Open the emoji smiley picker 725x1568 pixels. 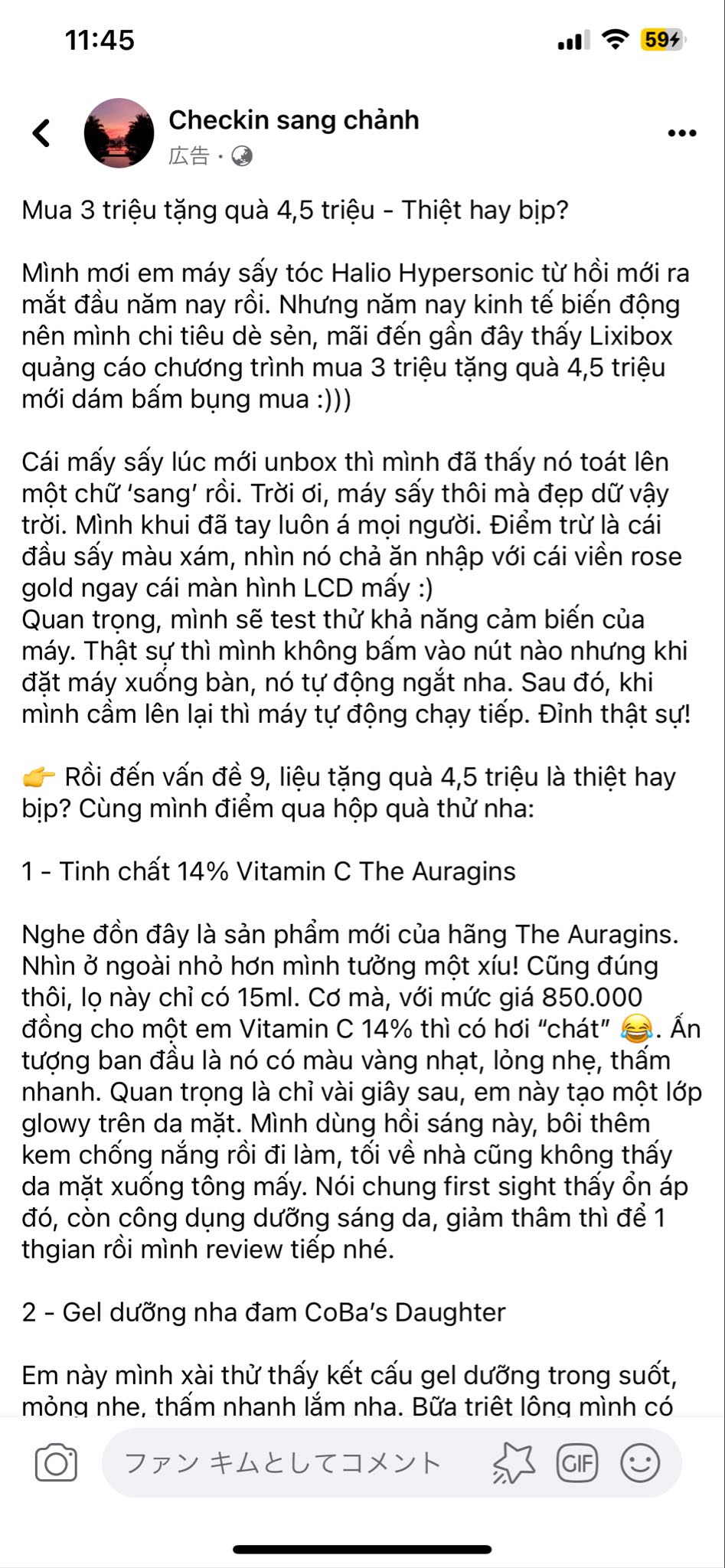point(640,1463)
